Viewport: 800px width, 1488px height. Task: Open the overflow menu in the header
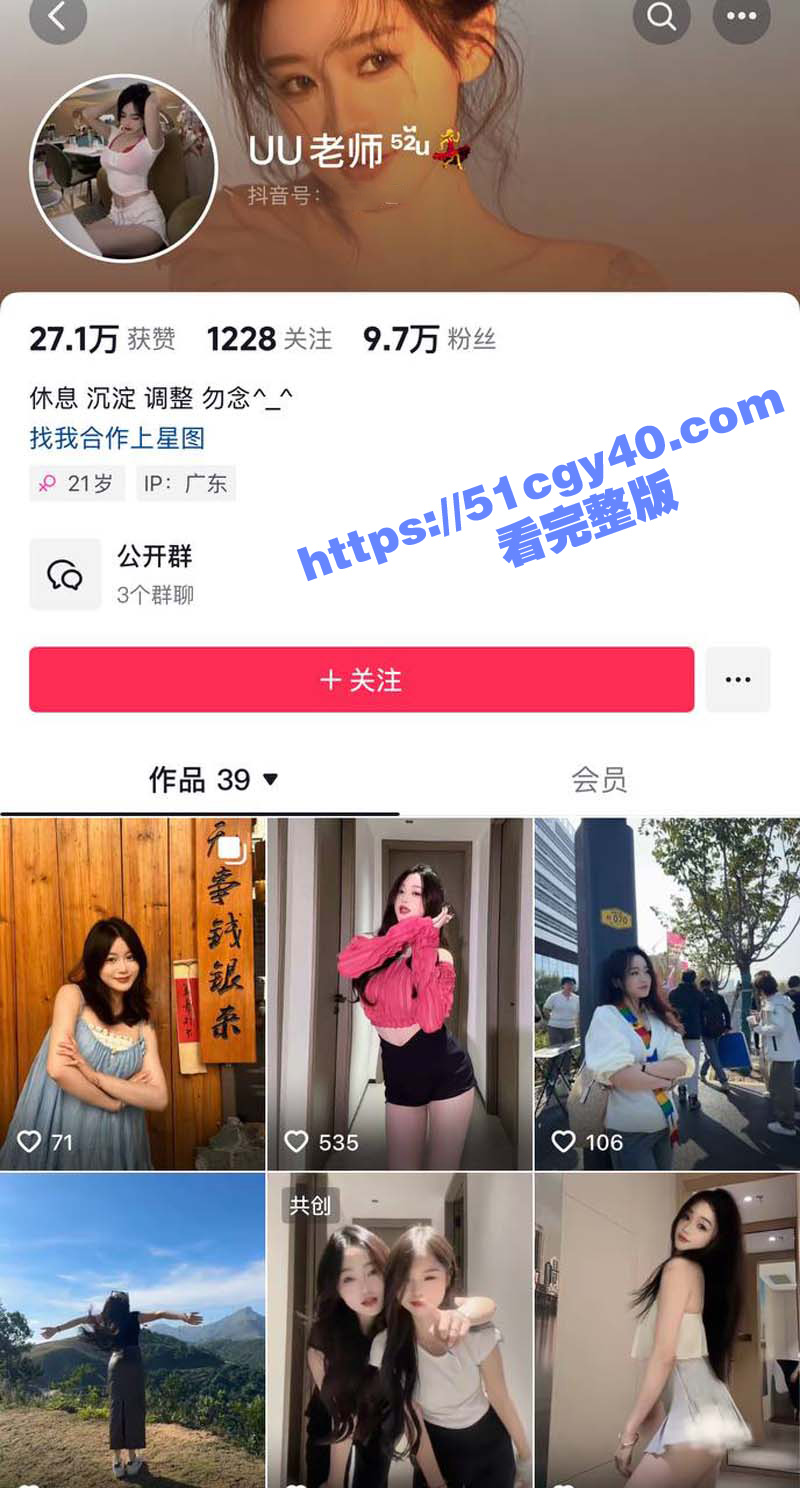(x=741, y=16)
